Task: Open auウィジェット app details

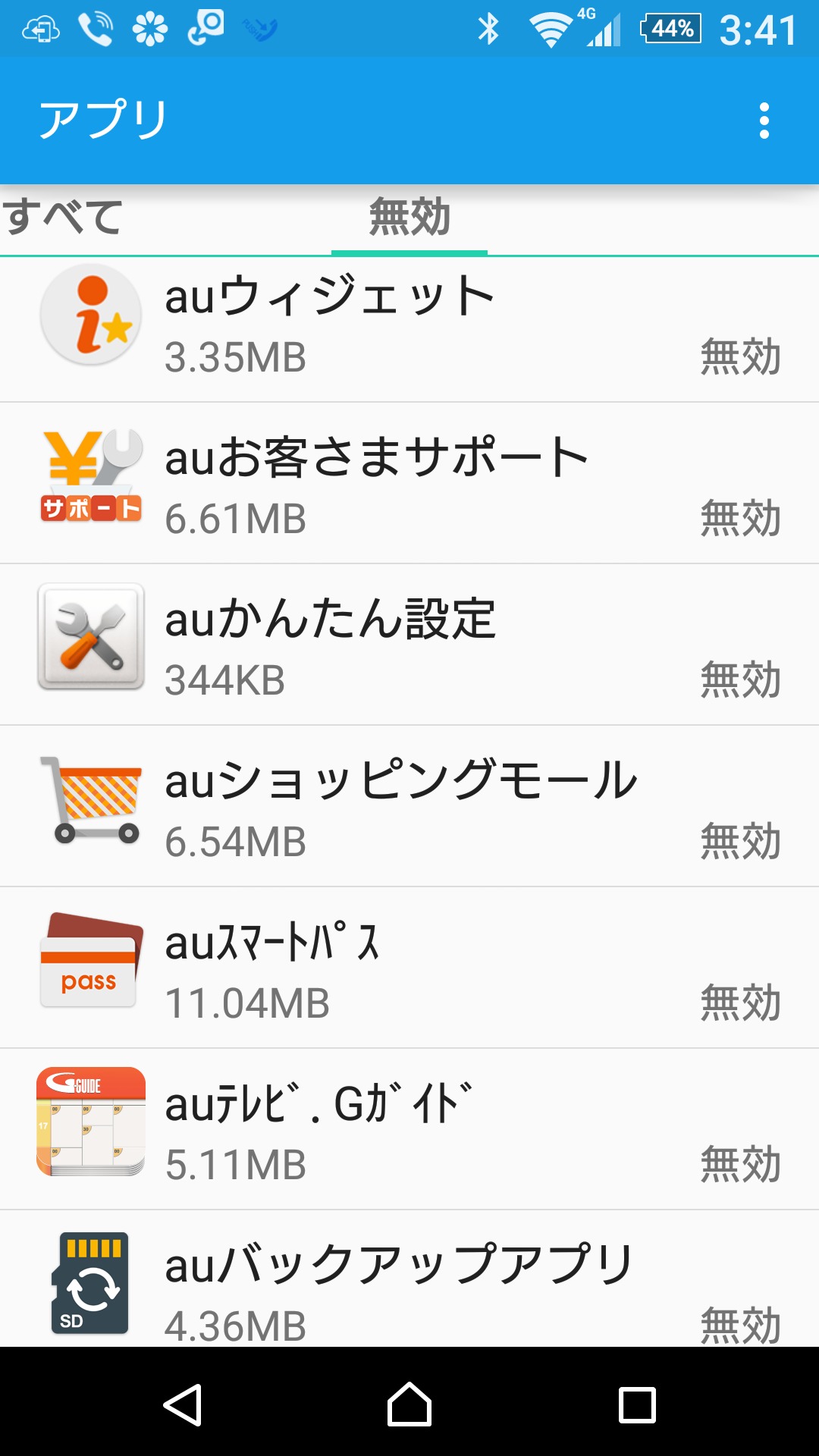Action: [409, 328]
